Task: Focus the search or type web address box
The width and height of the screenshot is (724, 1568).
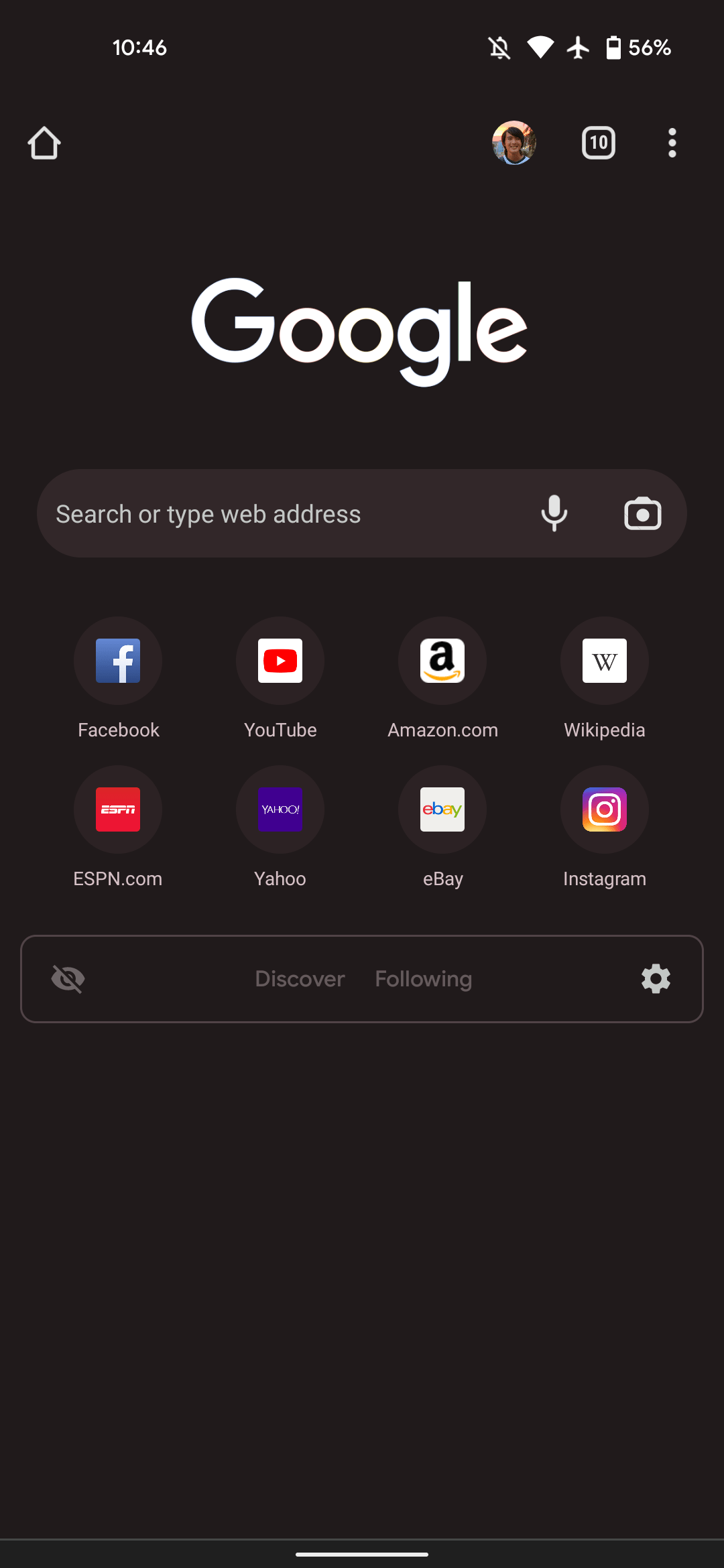Action: click(x=282, y=514)
